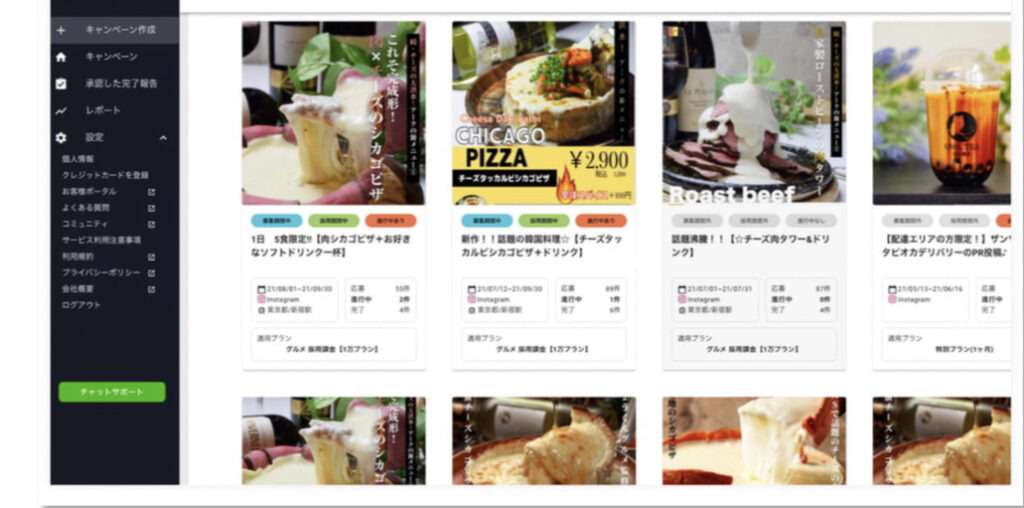The width and height of the screenshot is (1024, 508).
Task: View サービス利用注意事項
Action: click(102, 240)
